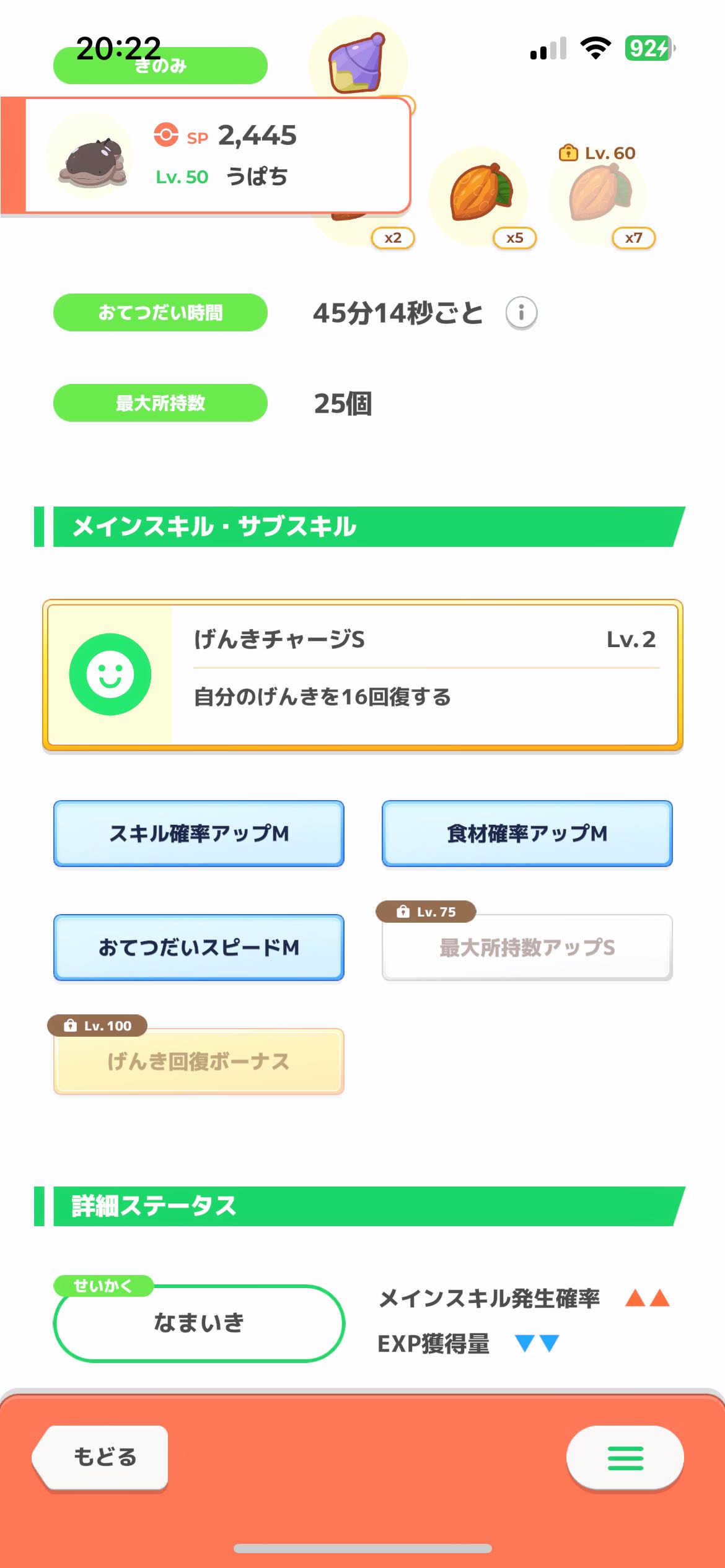This screenshot has height=1568, width=725.
Task: Open the げんきチャージS main skill card
Action: coord(362,675)
